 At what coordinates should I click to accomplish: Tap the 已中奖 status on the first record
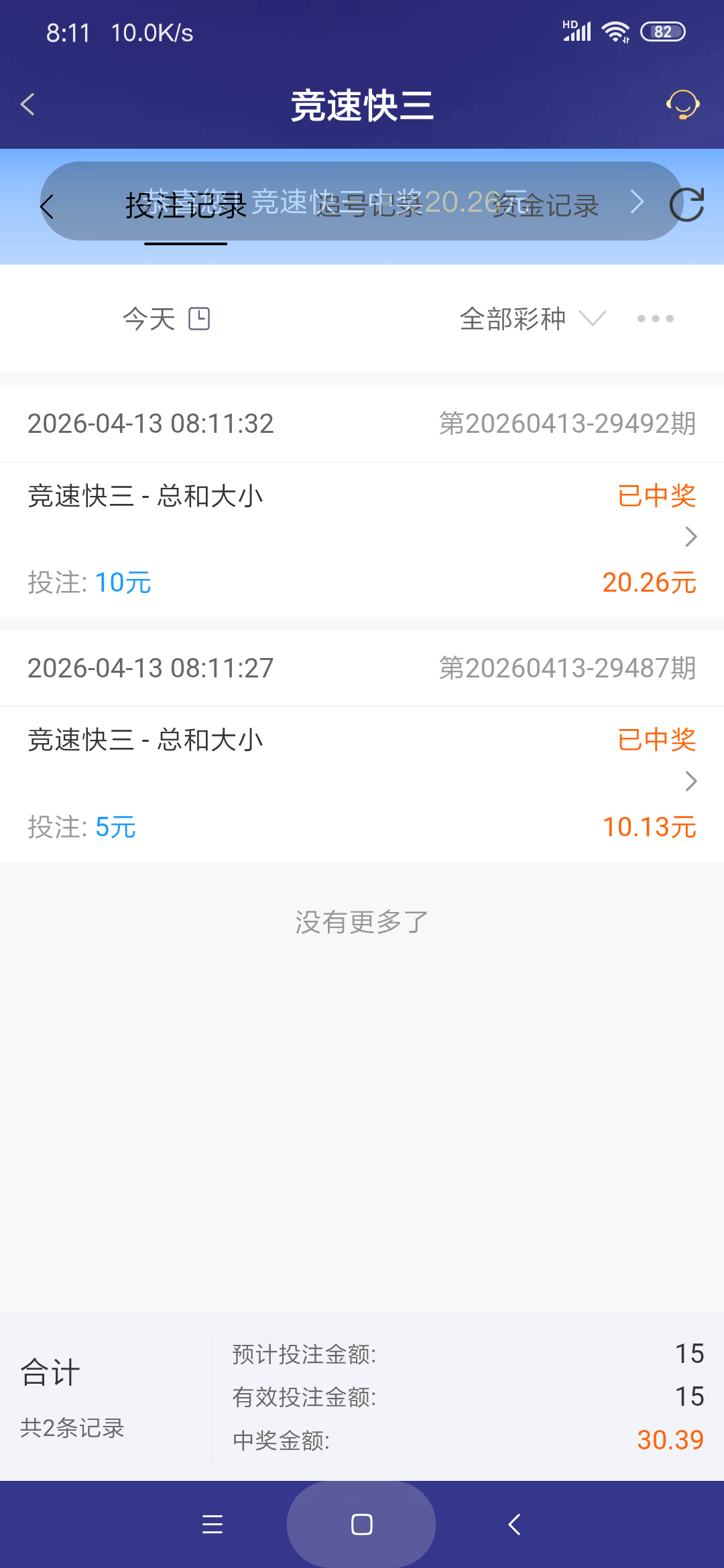[x=656, y=496]
